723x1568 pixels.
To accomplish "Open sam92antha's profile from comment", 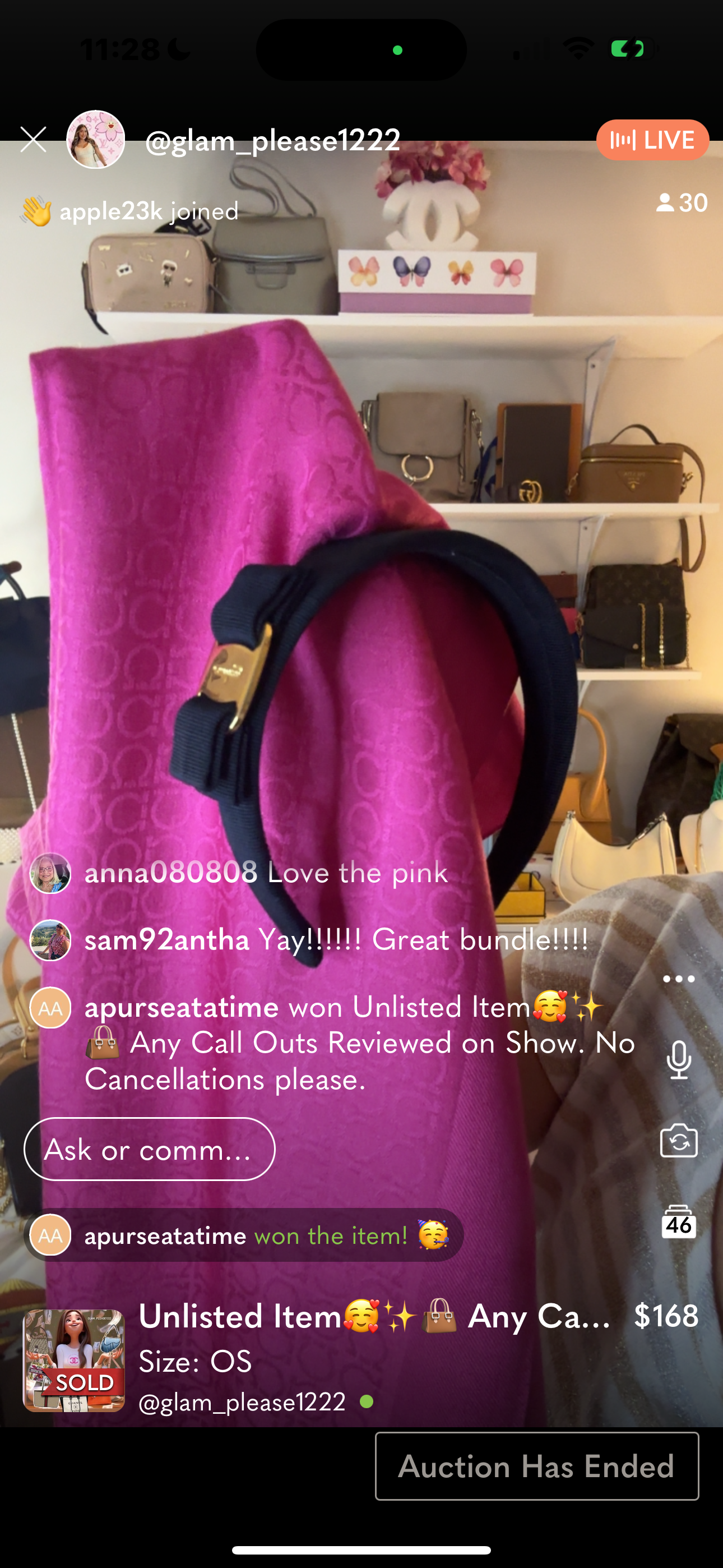I will 50,940.
